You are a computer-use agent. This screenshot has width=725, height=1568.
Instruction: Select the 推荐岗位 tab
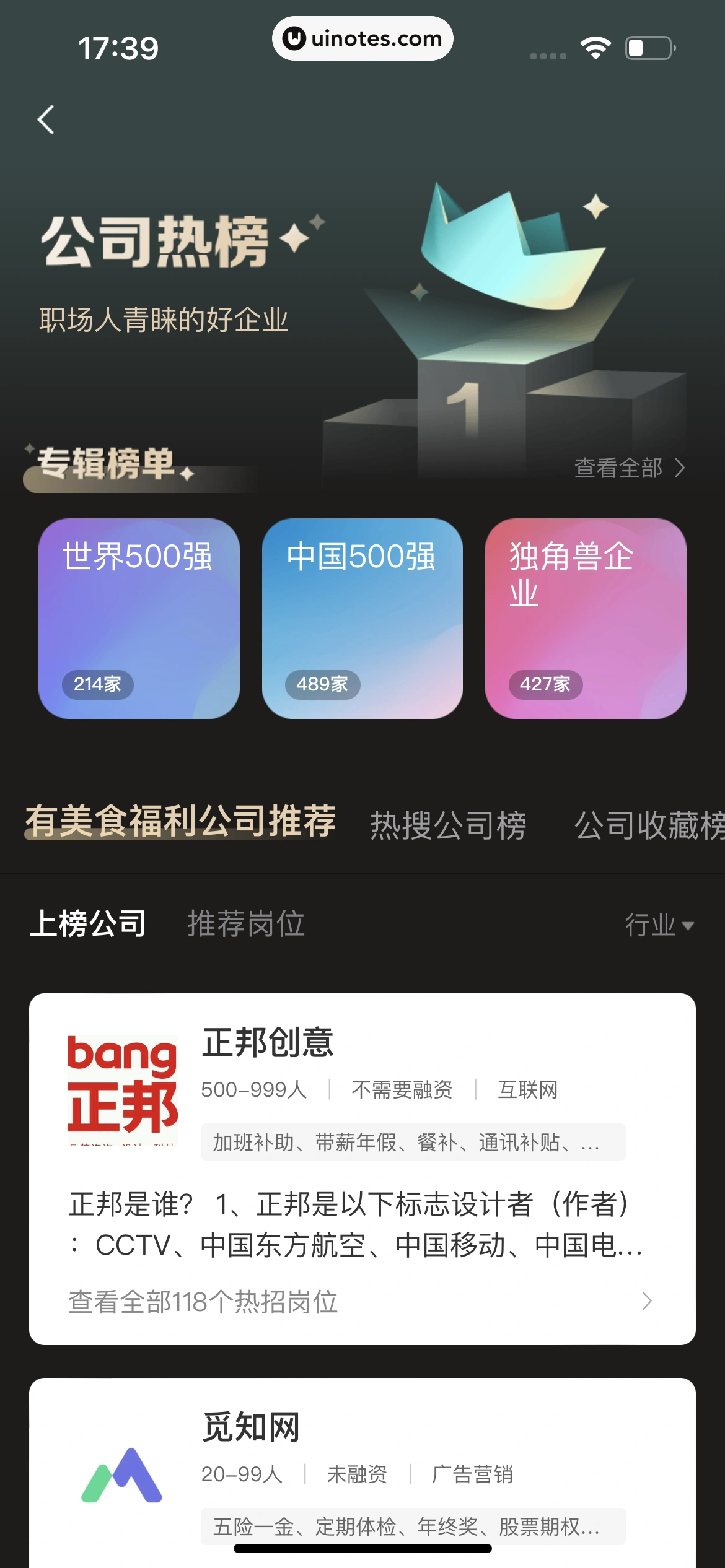(x=245, y=925)
